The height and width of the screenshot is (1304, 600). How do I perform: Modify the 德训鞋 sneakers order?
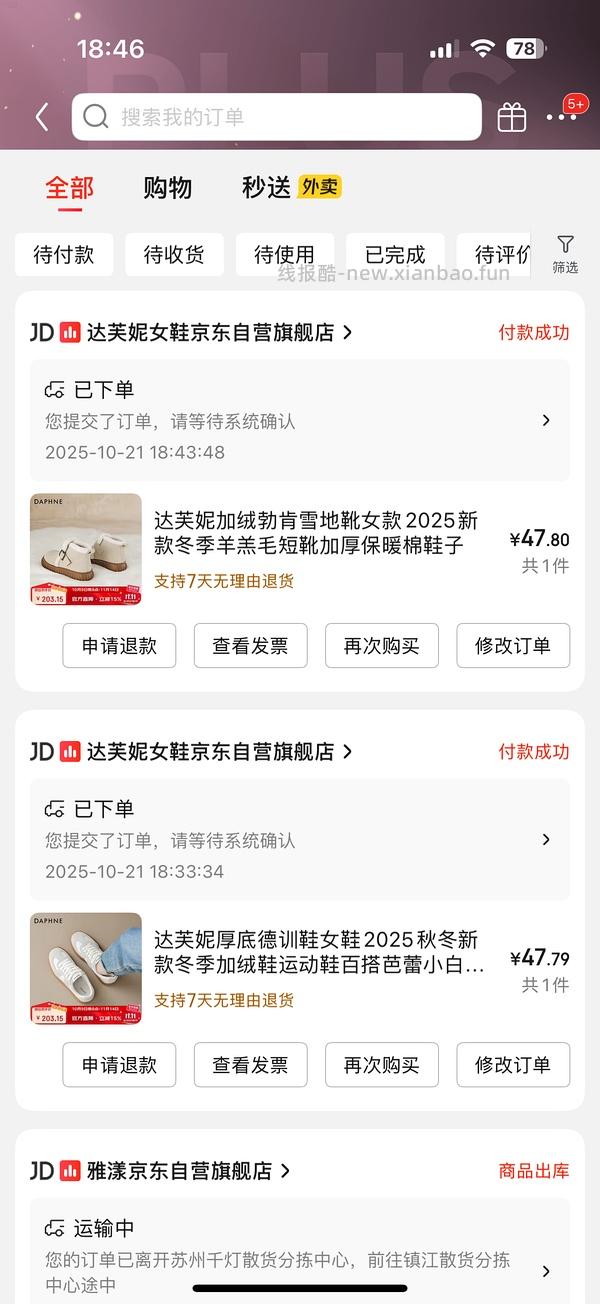coord(513,1065)
